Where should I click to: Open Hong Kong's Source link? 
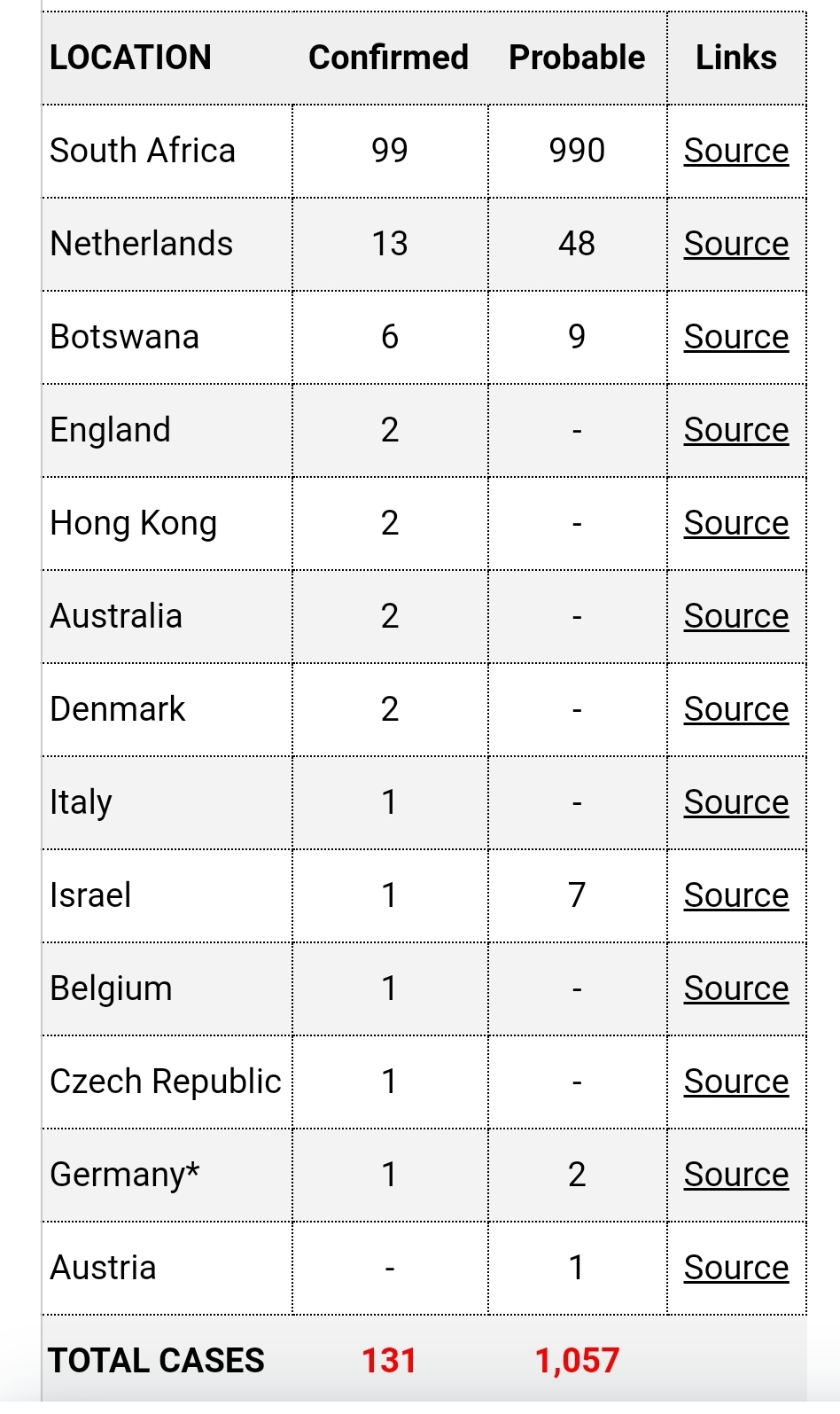click(735, 523)
